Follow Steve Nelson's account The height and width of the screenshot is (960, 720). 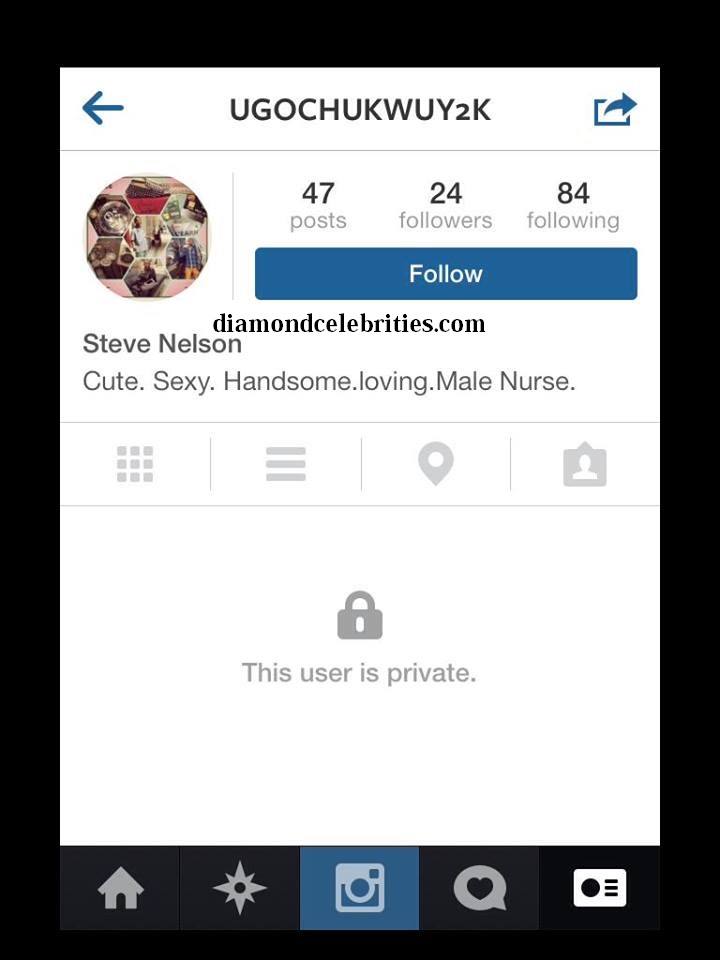445,274
